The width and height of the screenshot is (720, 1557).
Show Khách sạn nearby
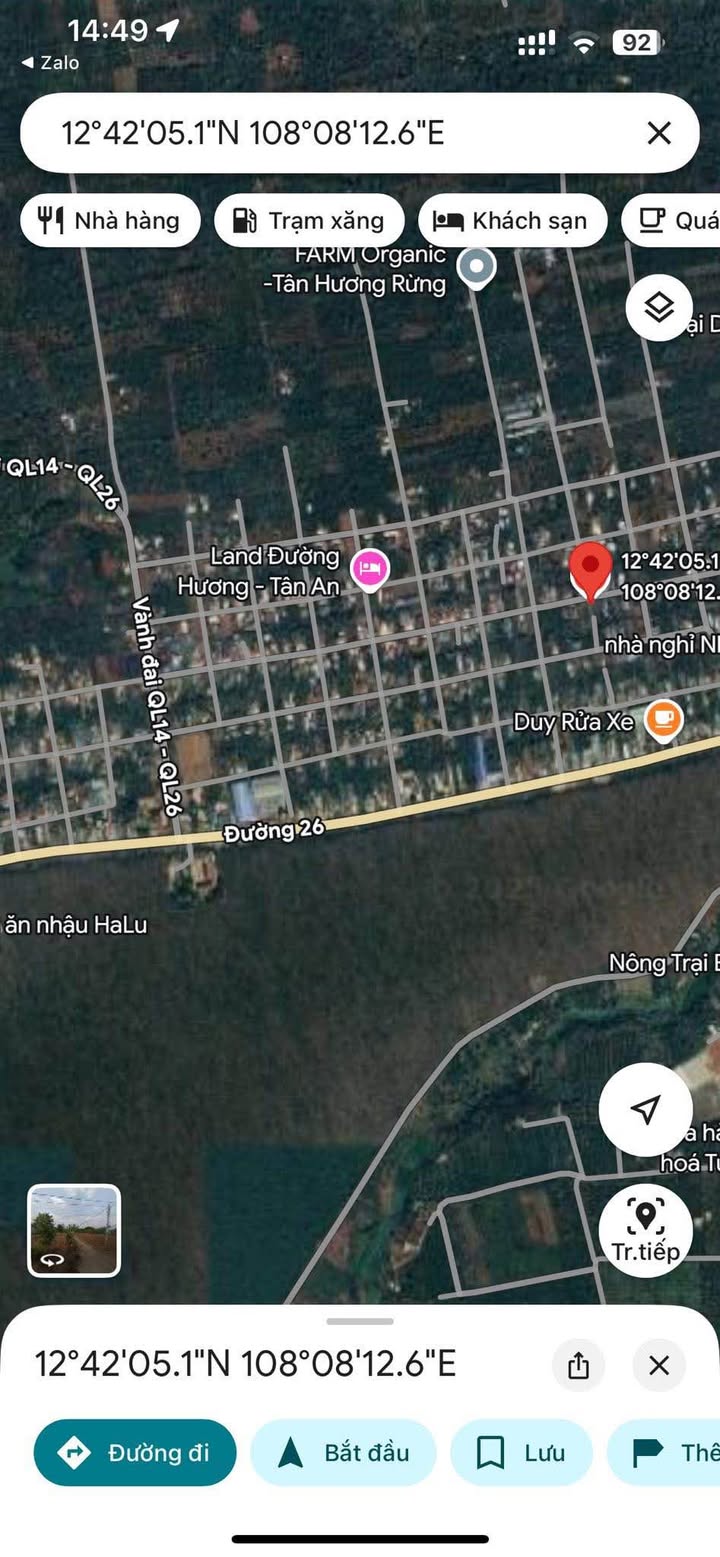tap(512, 220)
